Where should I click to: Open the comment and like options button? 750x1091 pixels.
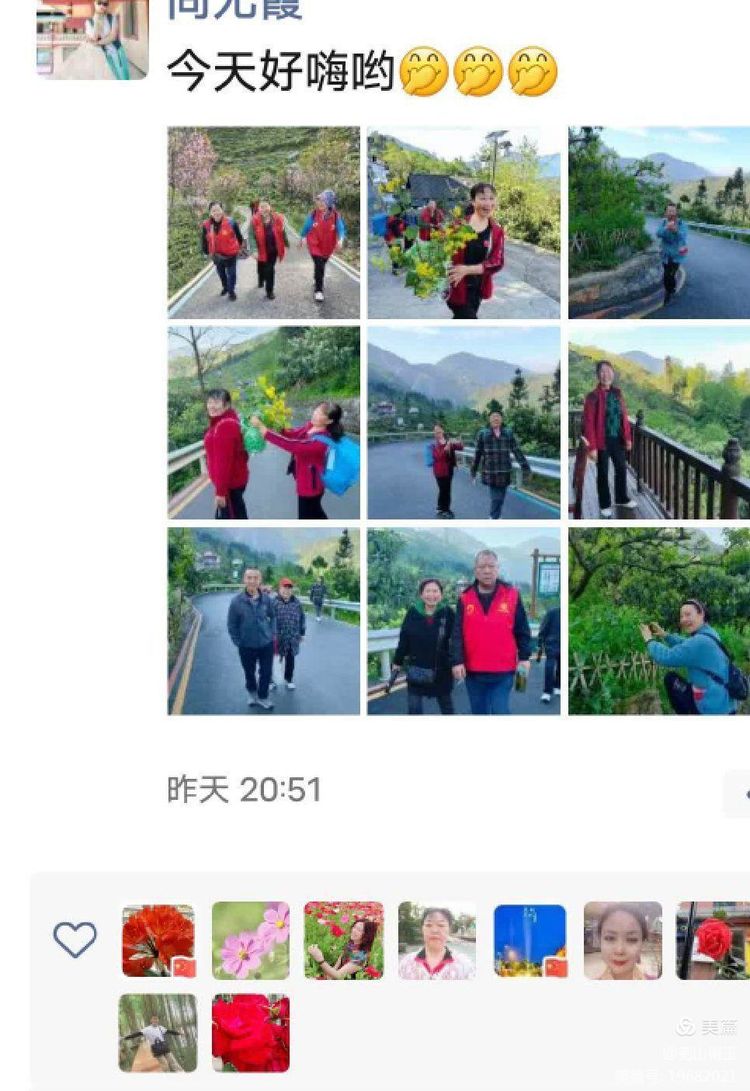click(x=738, y=793)
